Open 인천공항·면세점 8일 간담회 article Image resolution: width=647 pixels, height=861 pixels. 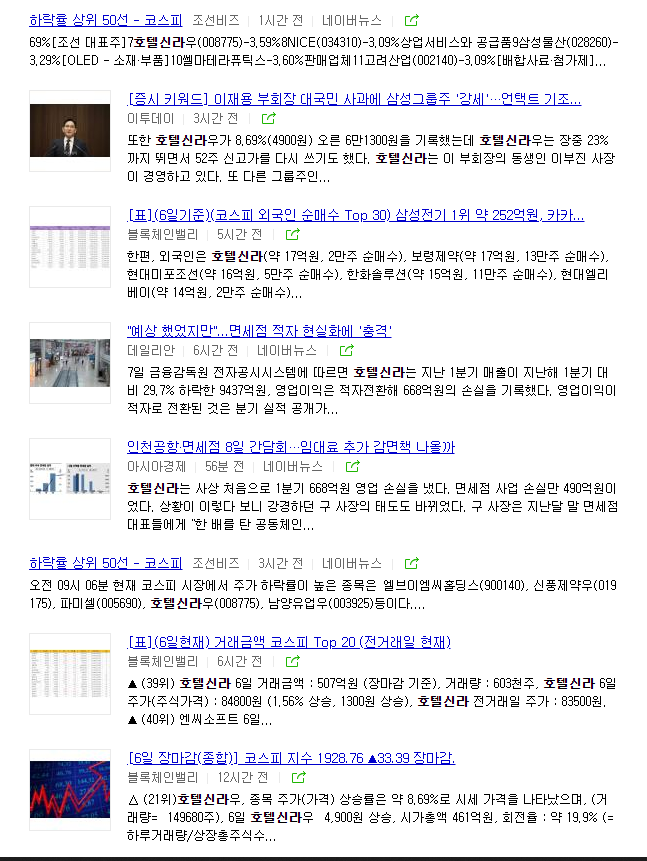pos(291,446)
